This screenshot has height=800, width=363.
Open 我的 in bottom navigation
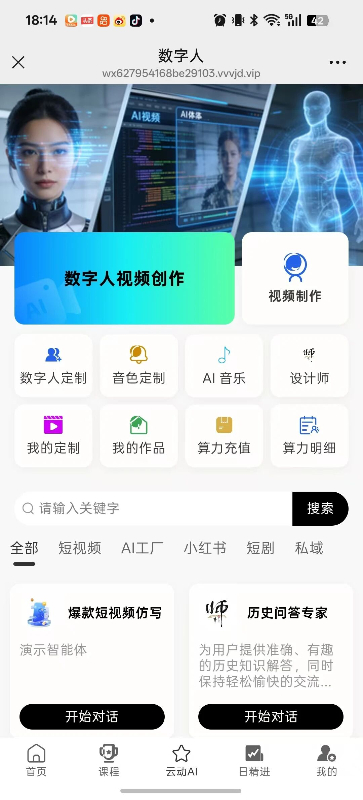click(327, 760)
